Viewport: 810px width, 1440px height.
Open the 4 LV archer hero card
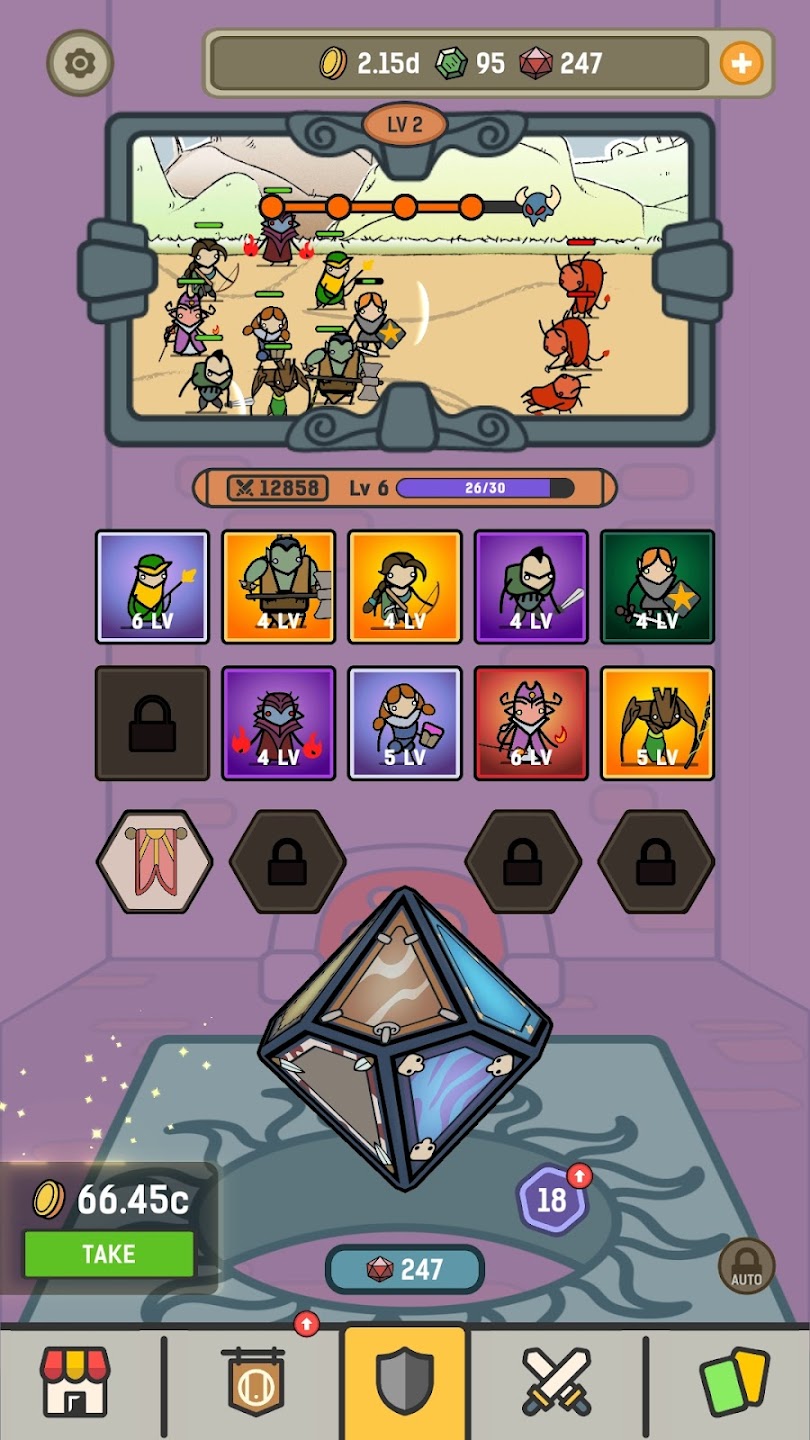tap(405, 587)
